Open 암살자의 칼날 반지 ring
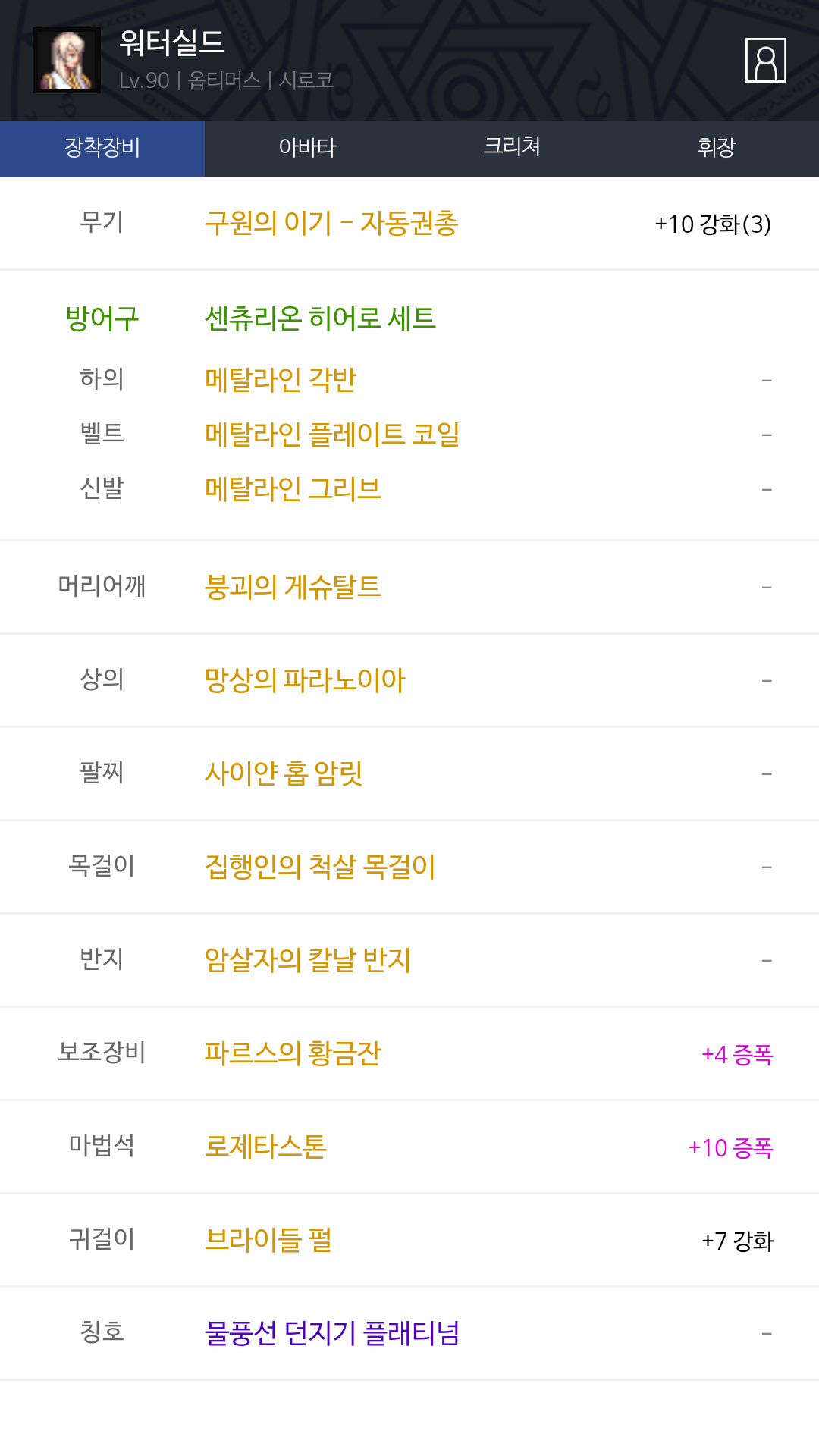 (308, 960)
